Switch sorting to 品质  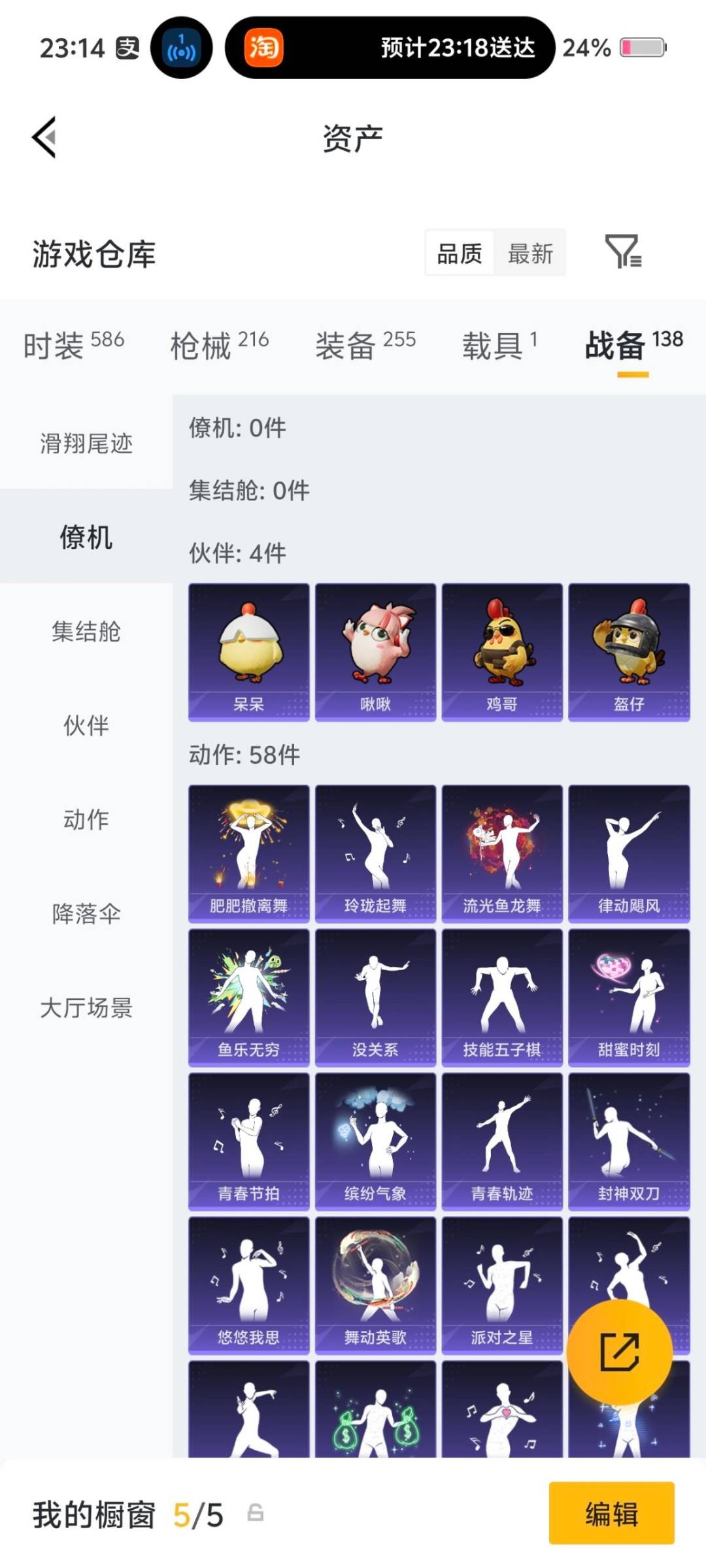pos(459,253)
